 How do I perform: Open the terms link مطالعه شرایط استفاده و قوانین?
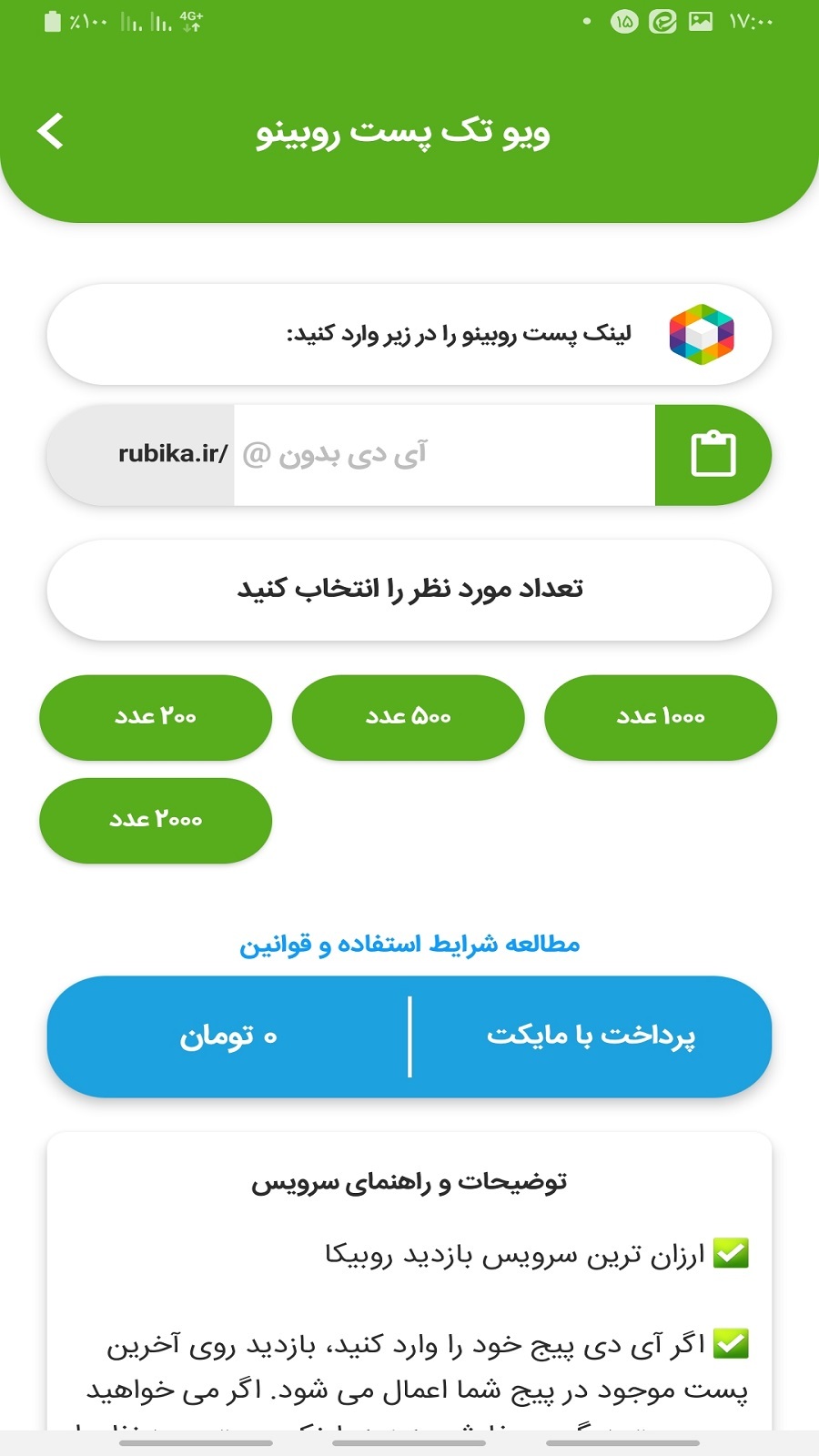click(409, 944)
